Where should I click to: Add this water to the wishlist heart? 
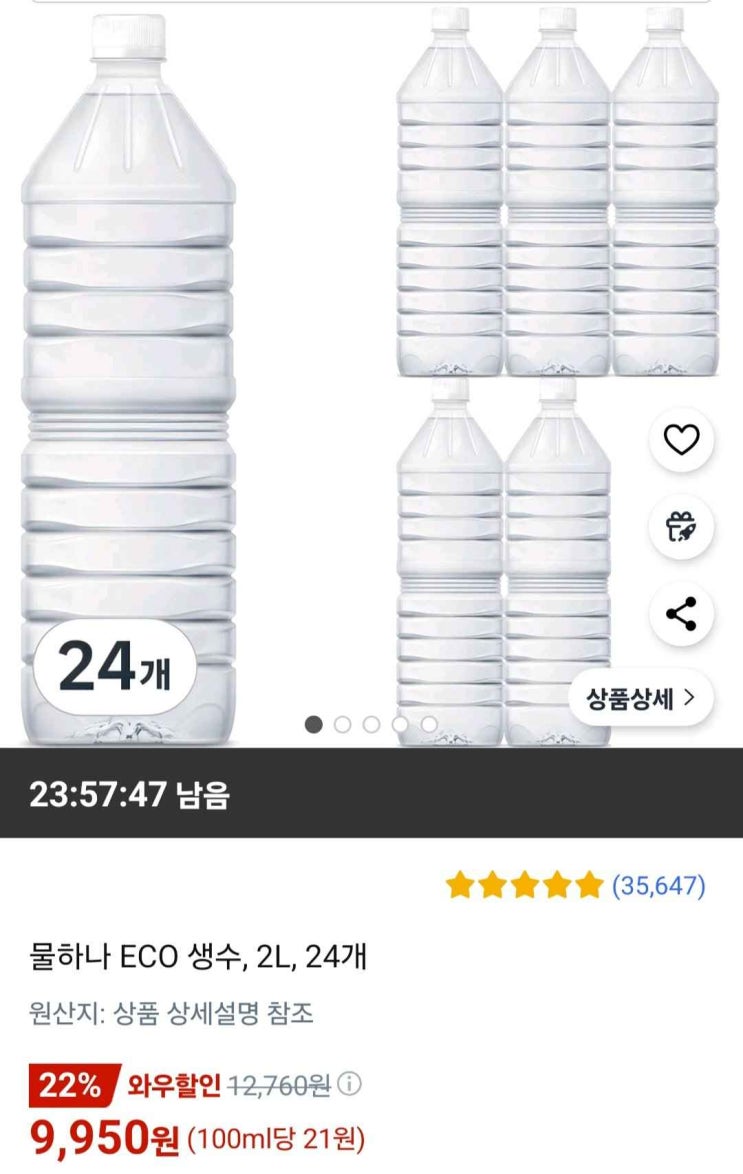coord(681,439)
